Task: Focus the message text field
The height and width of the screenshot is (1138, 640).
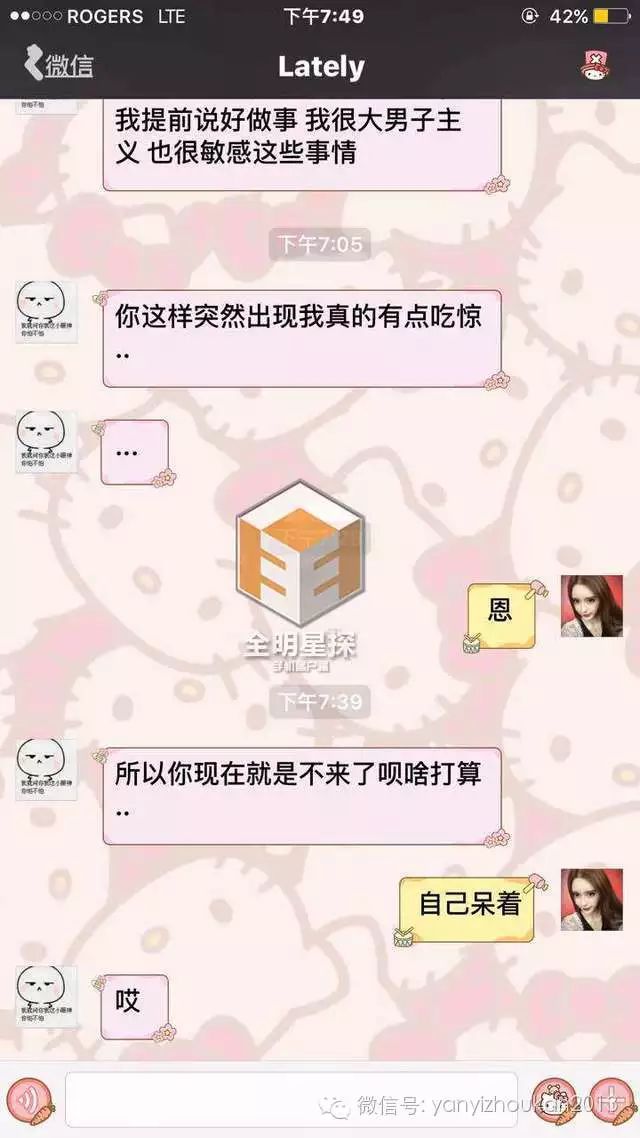Action: (x=291, y=1100)
